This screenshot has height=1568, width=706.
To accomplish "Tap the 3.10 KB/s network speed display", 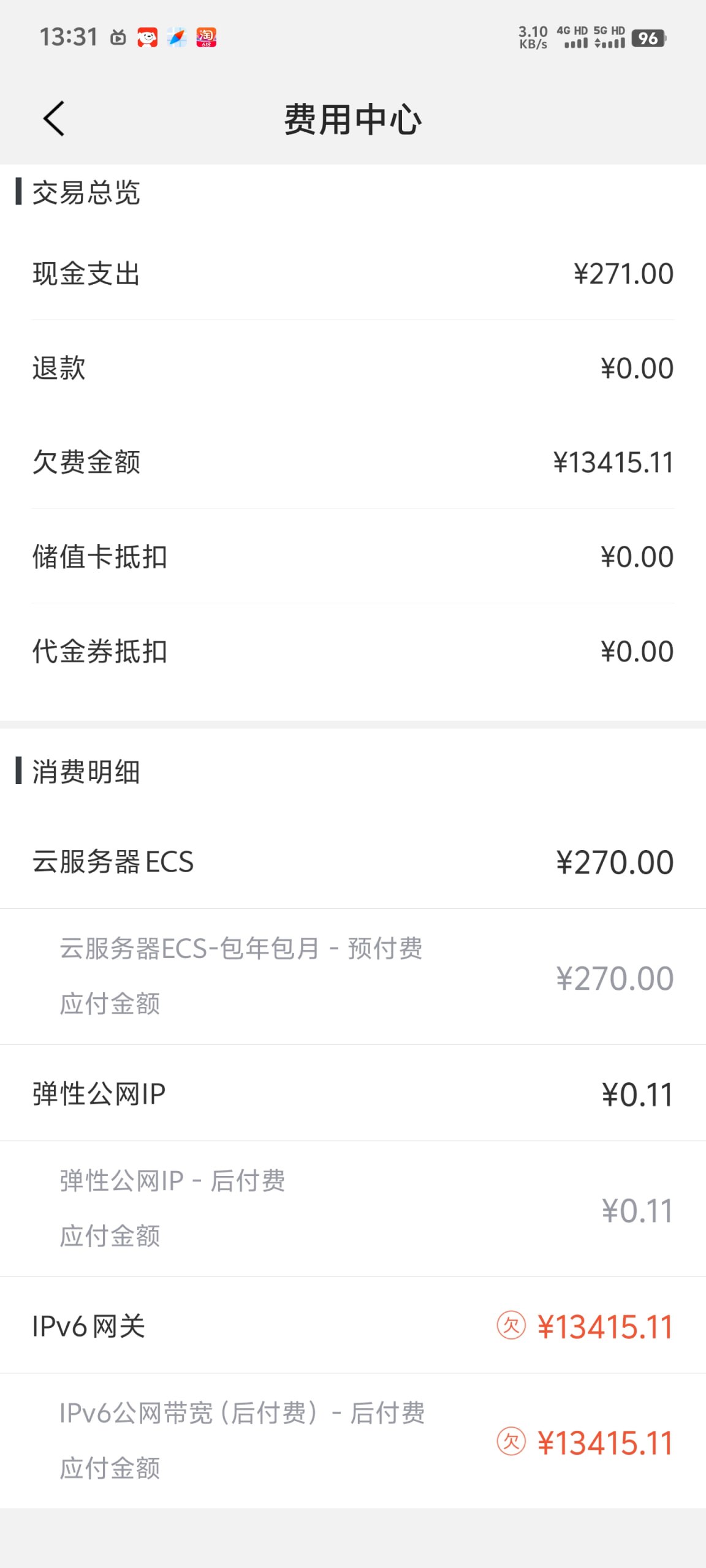I will point(531,39).
